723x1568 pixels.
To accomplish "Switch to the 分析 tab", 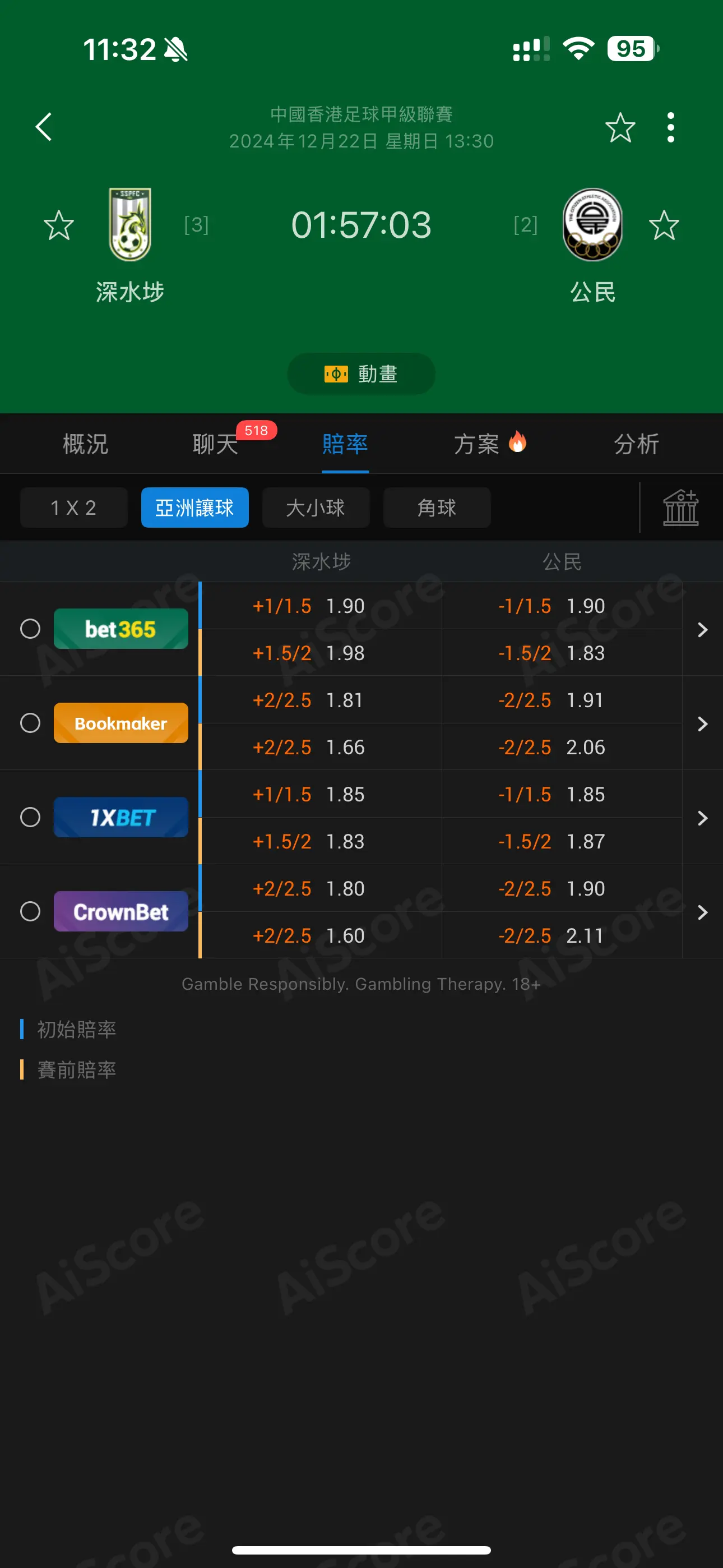I will (x=636, y=444).
